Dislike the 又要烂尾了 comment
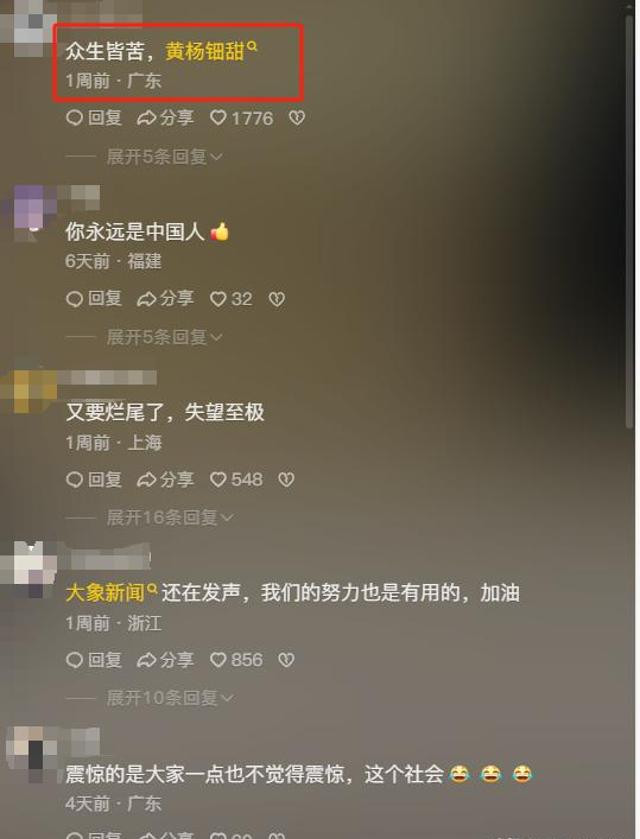The height and width of the screenshot is (839, 640). pos(286,480)
